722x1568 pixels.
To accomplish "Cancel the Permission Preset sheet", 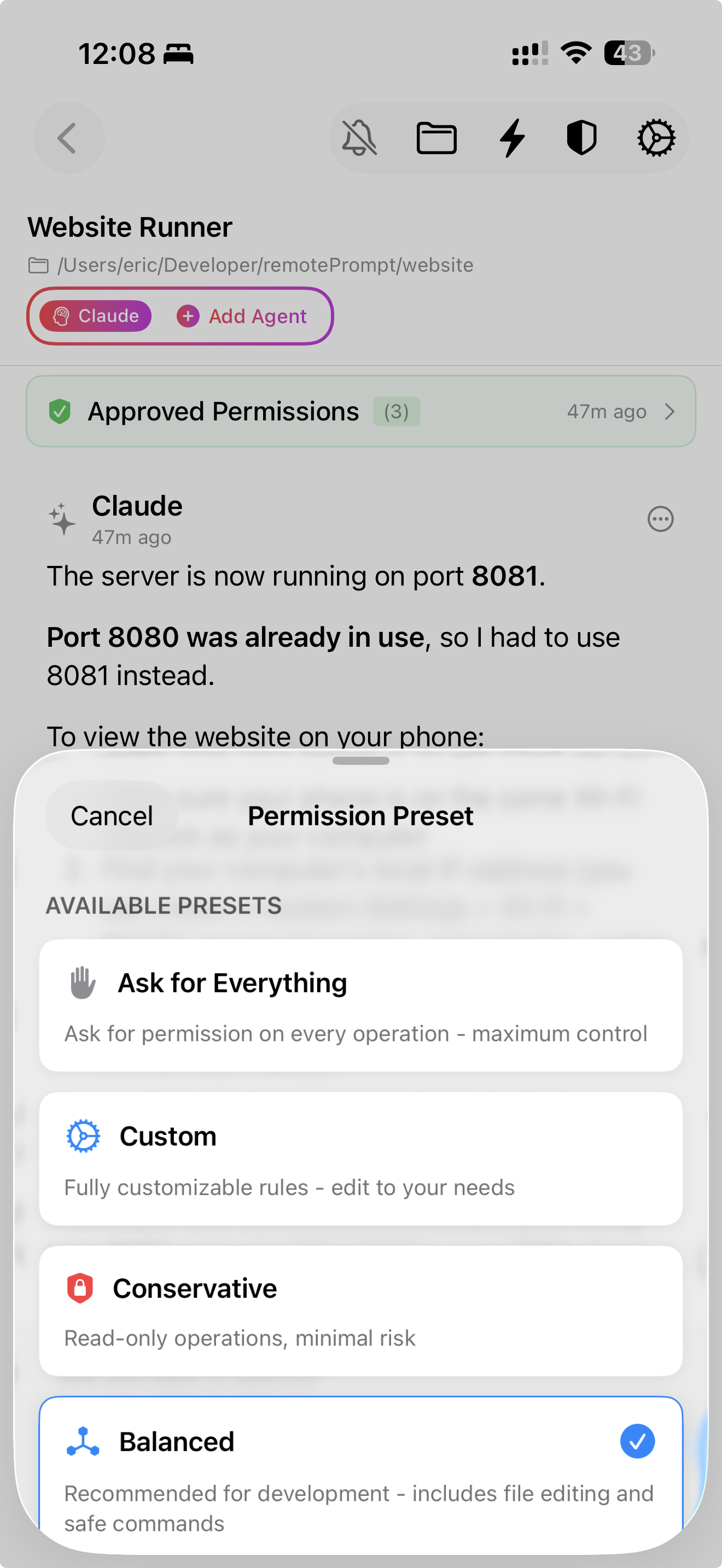I will 112,816.
